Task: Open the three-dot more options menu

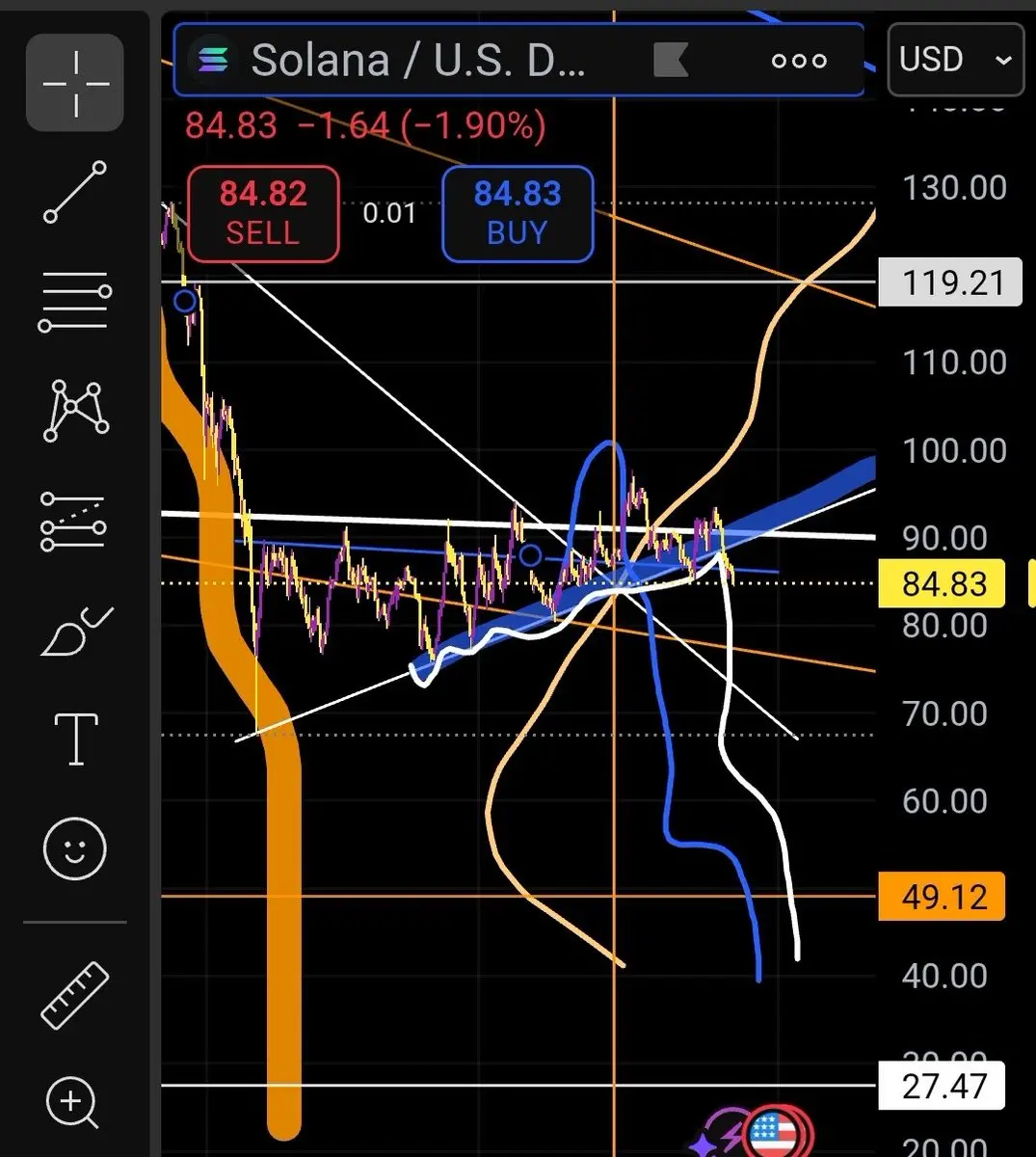Action: (799, 61)
